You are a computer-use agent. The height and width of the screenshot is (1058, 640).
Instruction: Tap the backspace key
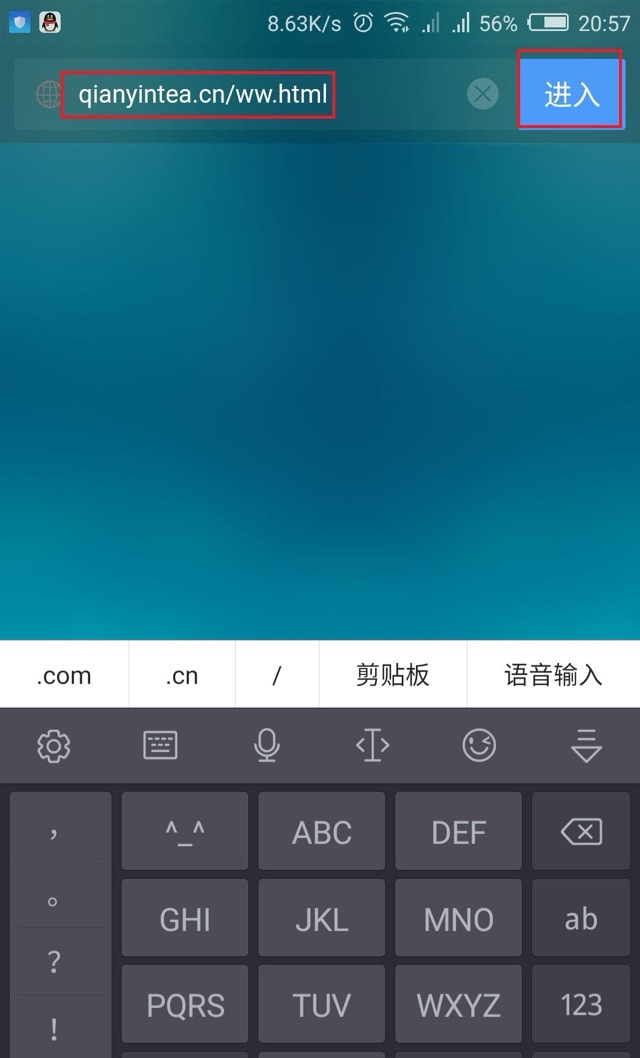(581, 831)
